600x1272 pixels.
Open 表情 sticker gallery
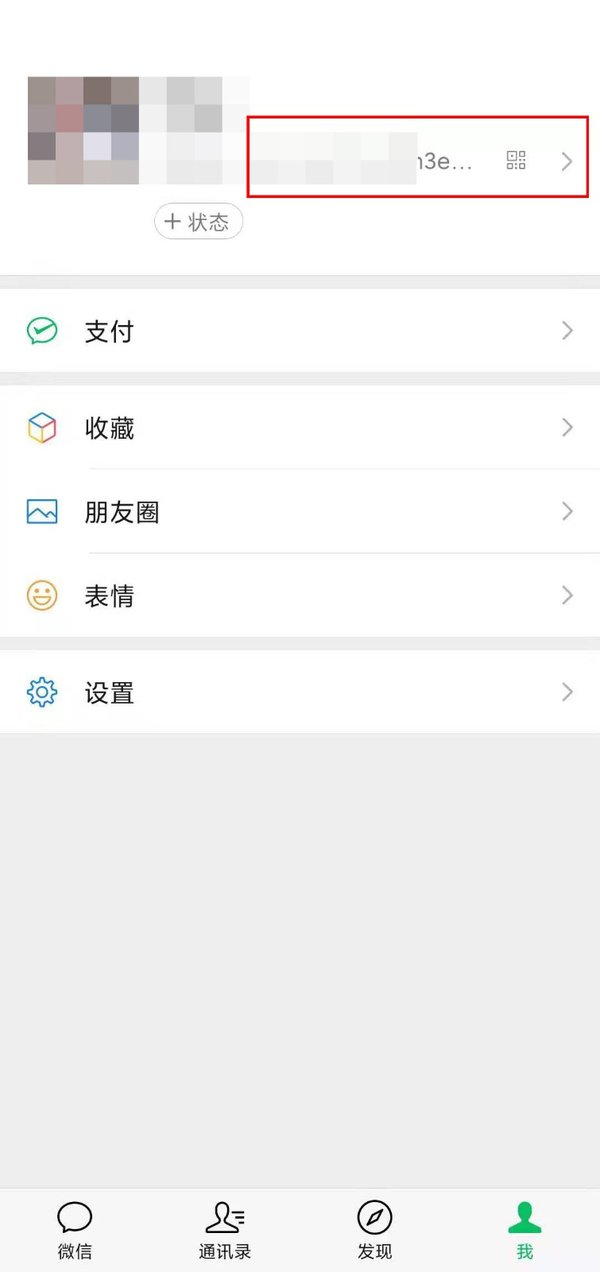[x=300, y=596]
